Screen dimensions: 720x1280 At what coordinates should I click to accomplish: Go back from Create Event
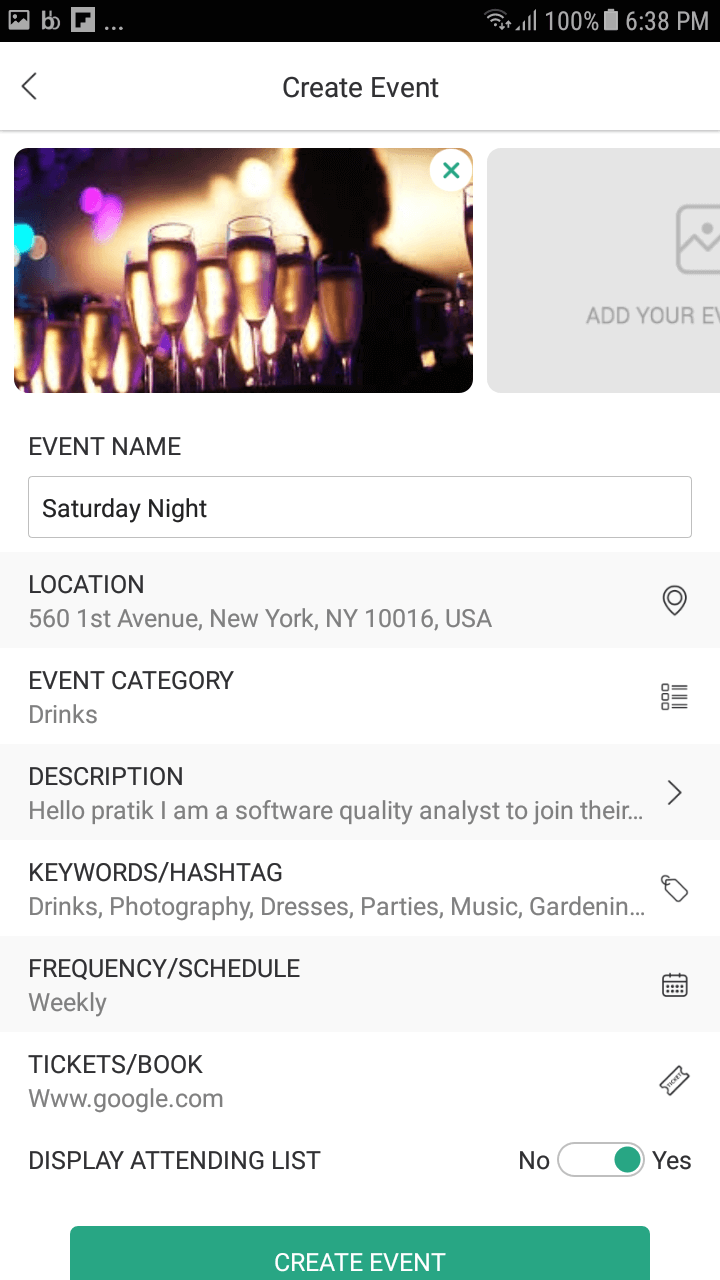29,87
